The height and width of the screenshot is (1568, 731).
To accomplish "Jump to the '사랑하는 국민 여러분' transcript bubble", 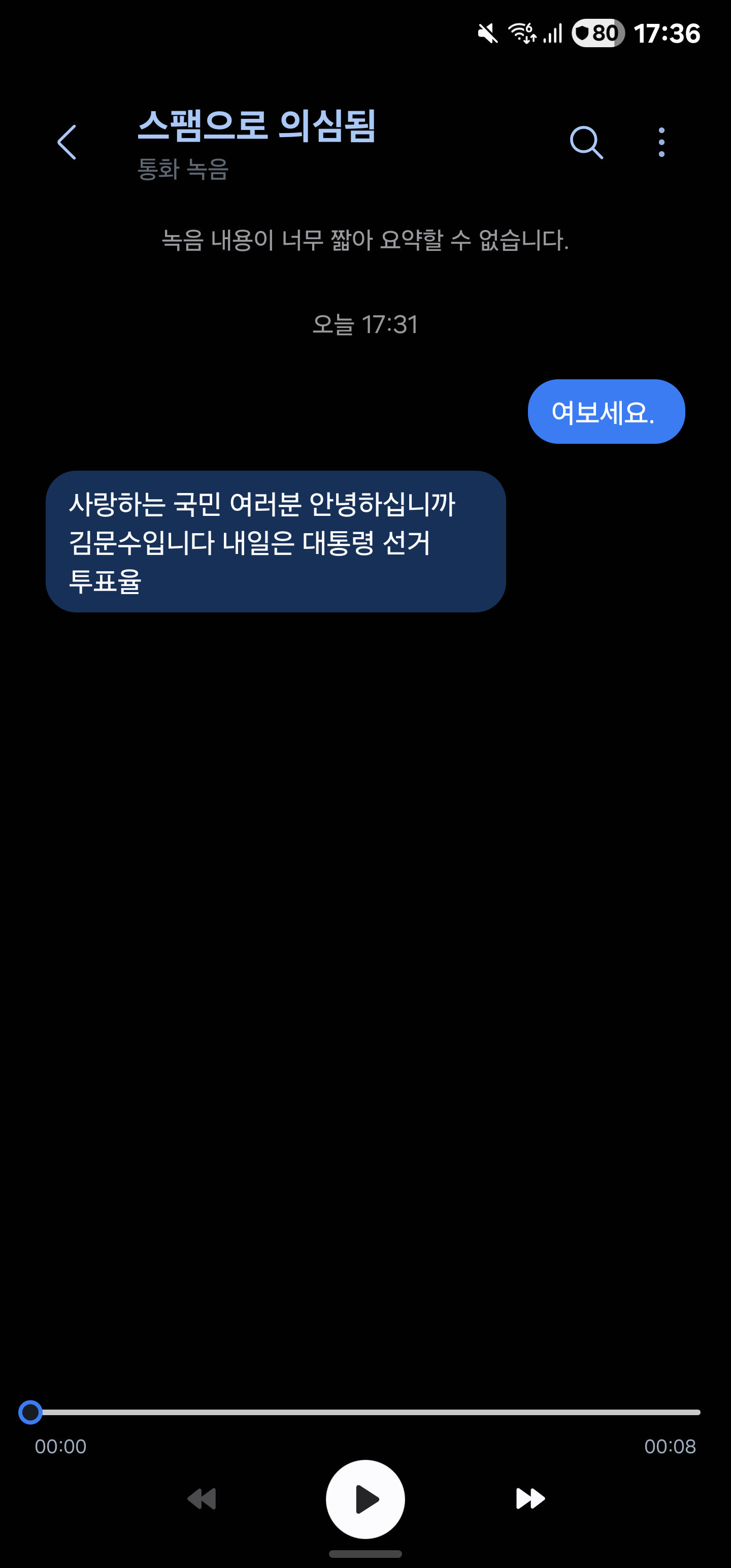I will (275, 541).
